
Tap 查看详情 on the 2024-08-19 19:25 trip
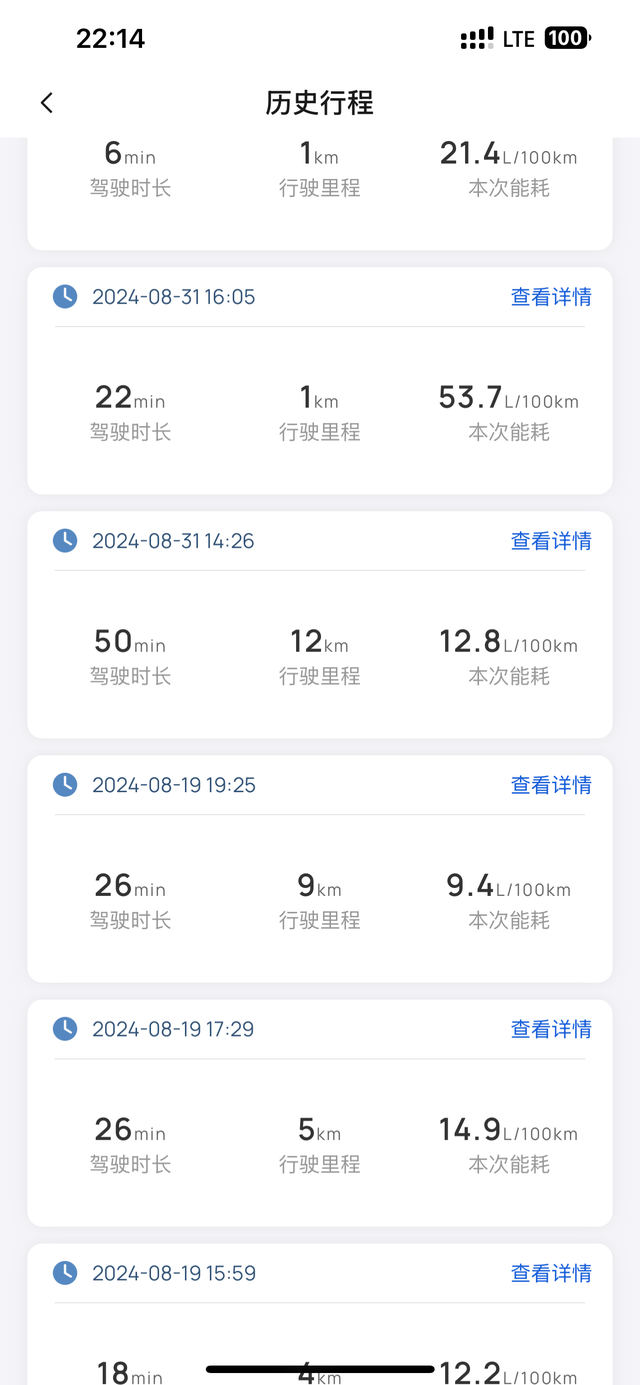(x=551, y=785)
